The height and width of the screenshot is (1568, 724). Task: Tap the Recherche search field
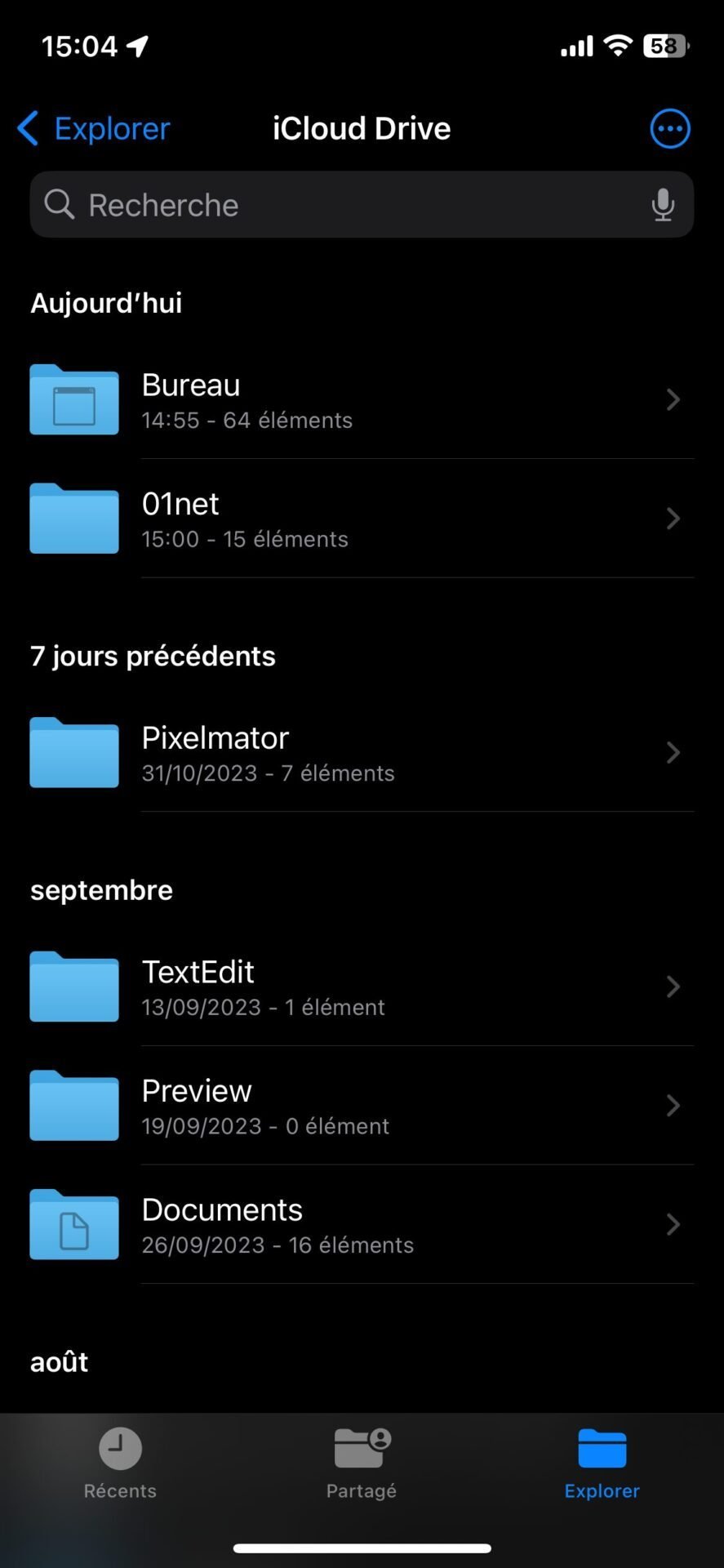click(x=362, y=205)
